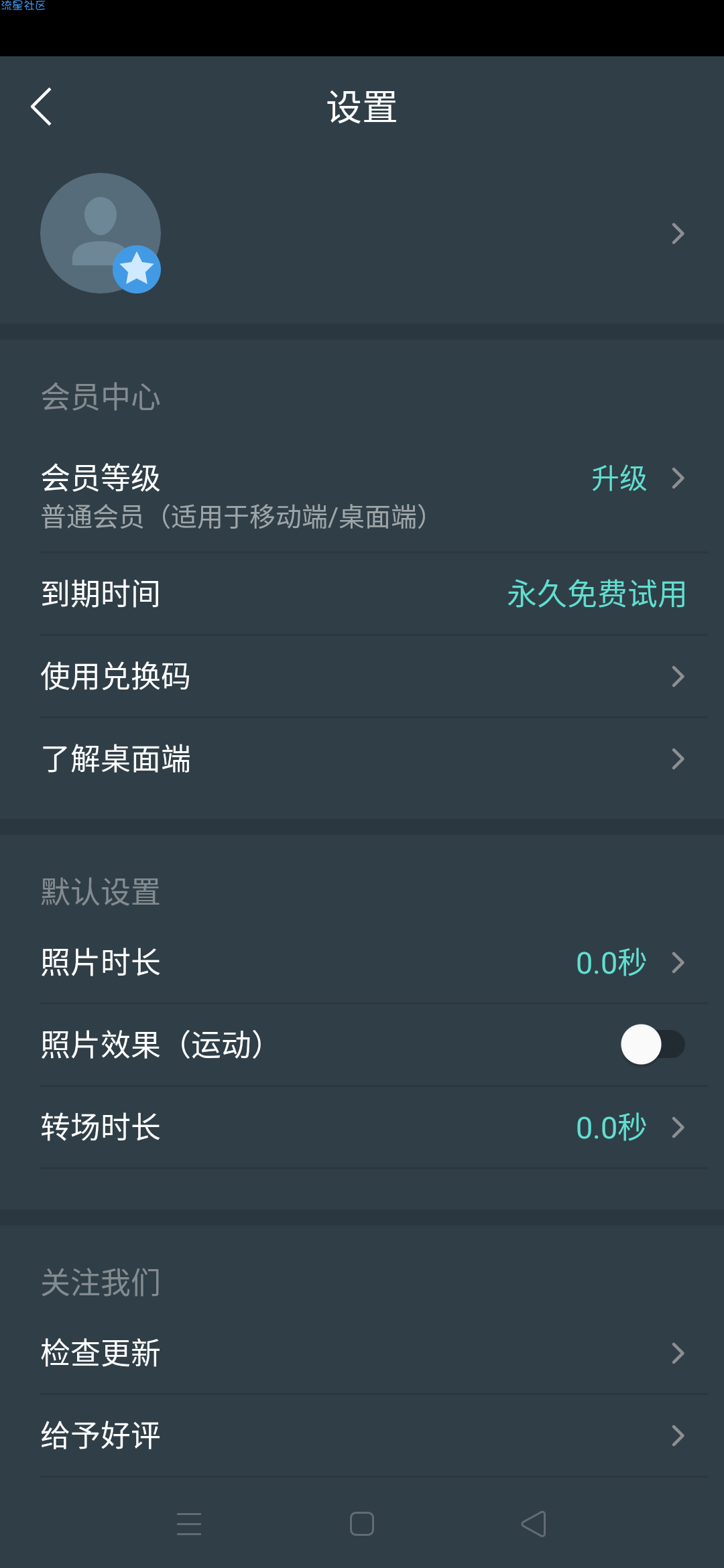Open the profile avatar row
The width and height of the screenshot is (724, 1568).
362,233
